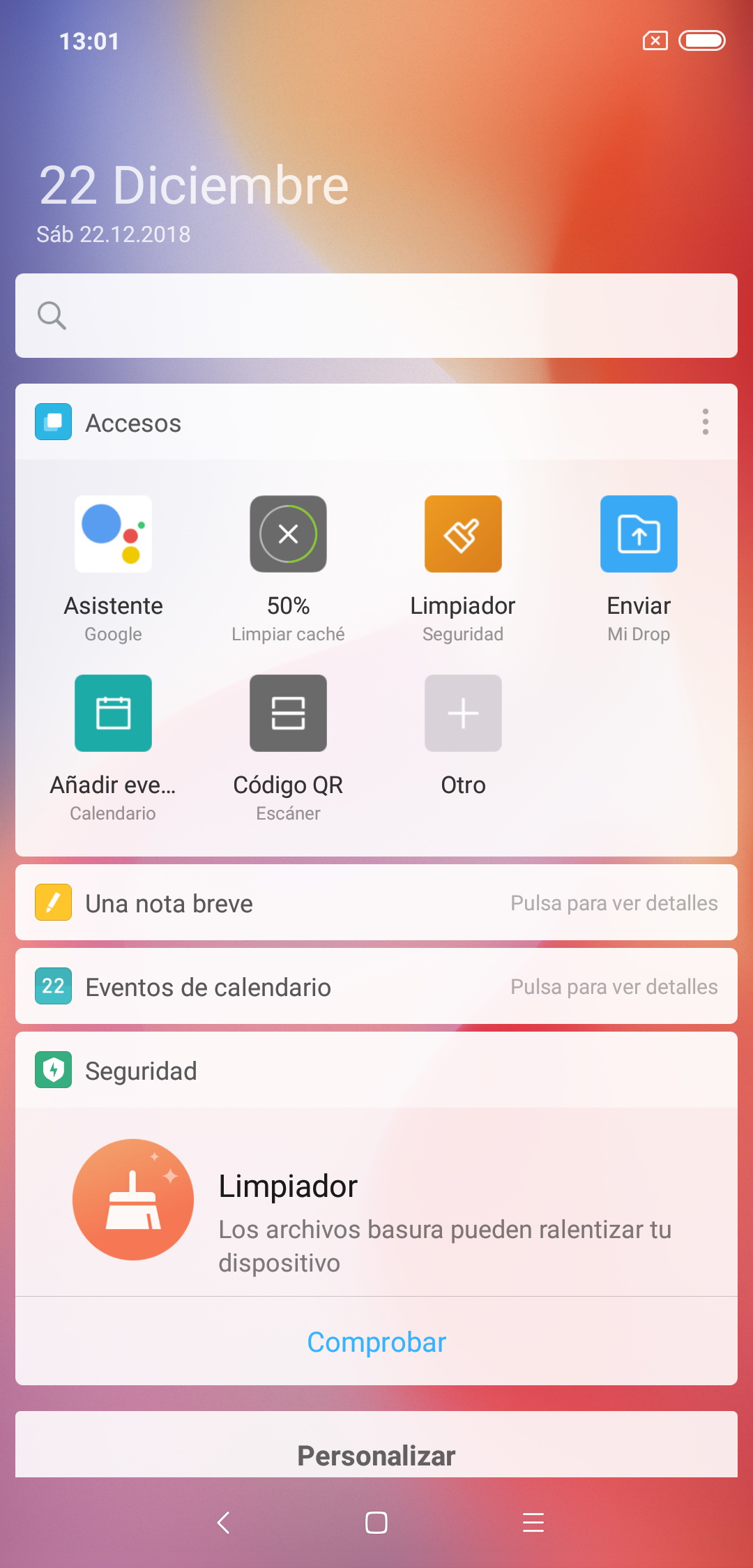Open the Seguridad card header
Screen dimensions: 753x1568
tap(376, 1070)
